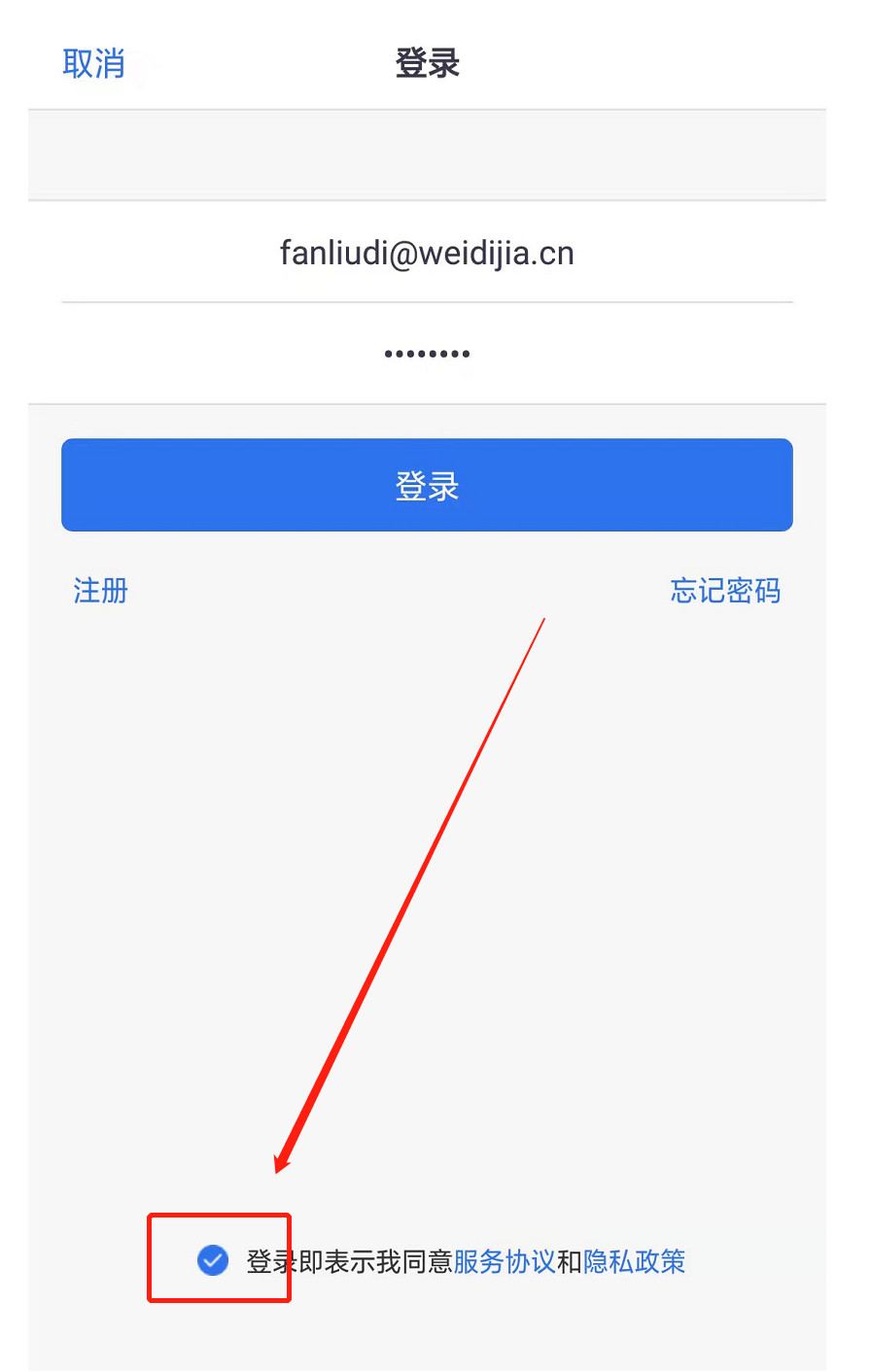Open 注册 to register an account
The width and height of the screenshot is (871, 1372).
[101, 591]
